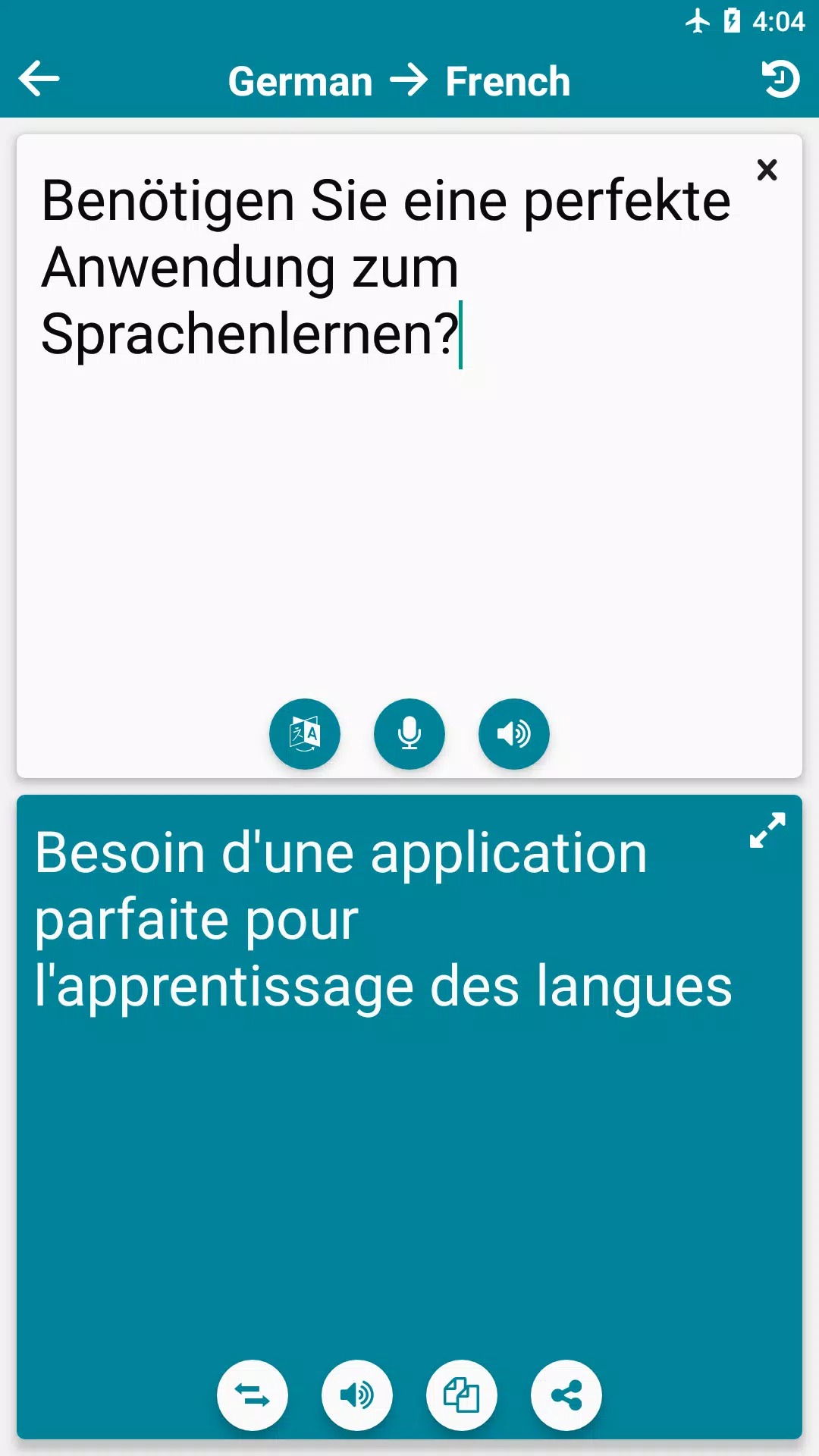Open translation history
The height and width of the screenshot is (1456, 819).
click(780, 80)
